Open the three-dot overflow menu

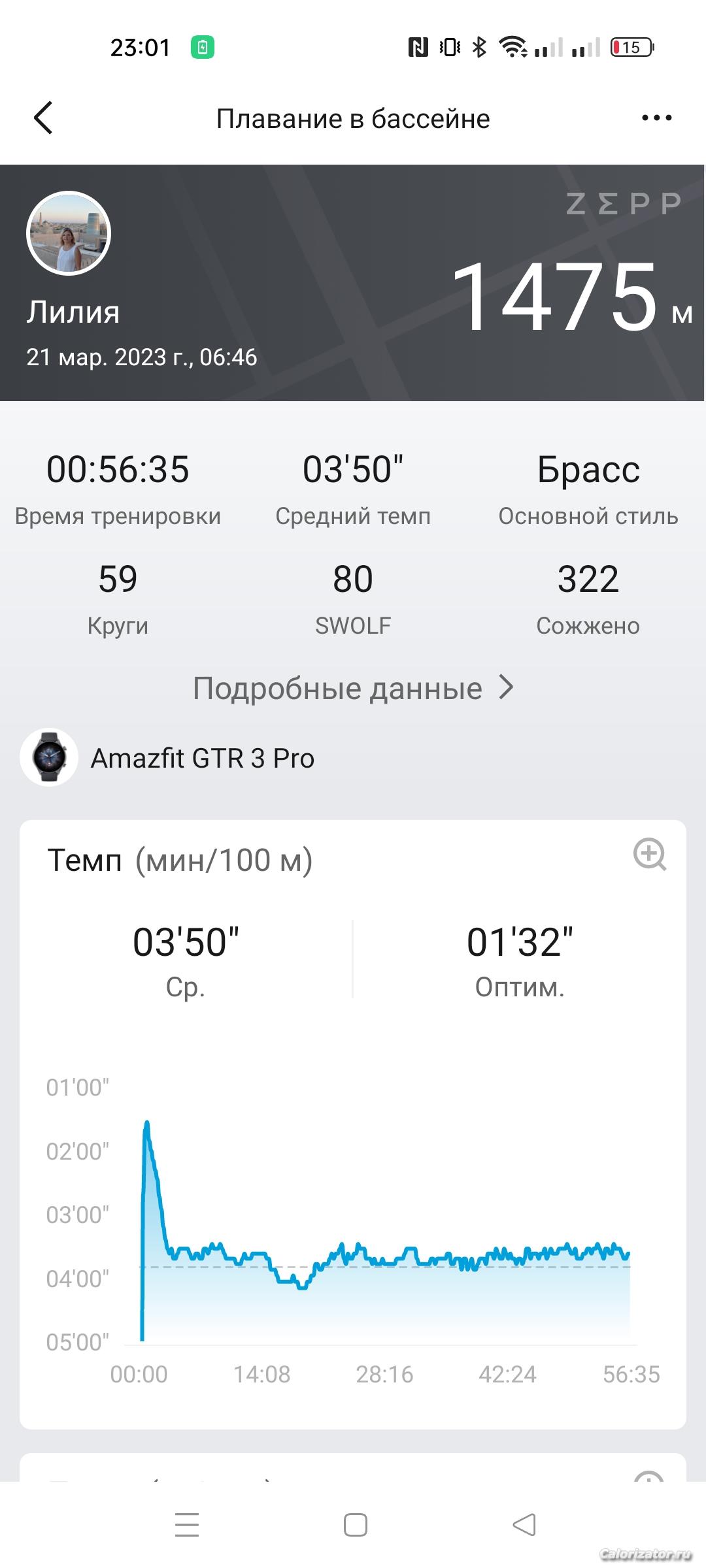pyautogui.click(x=656, y=118)
